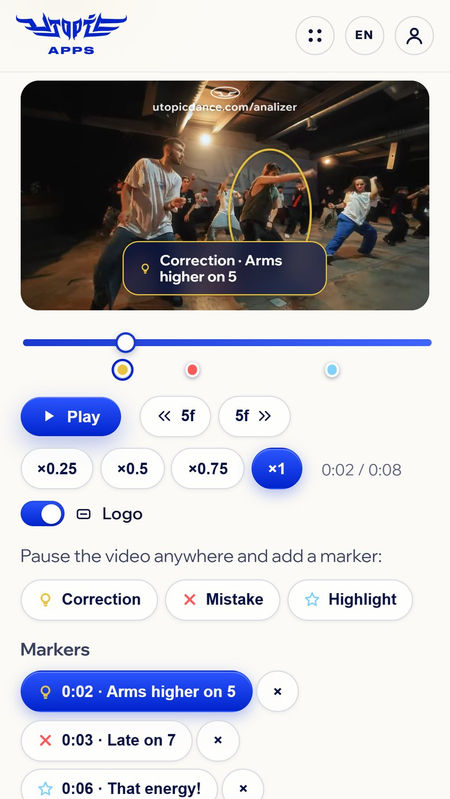Step forward 5 frames

click(x=254, y=416)
